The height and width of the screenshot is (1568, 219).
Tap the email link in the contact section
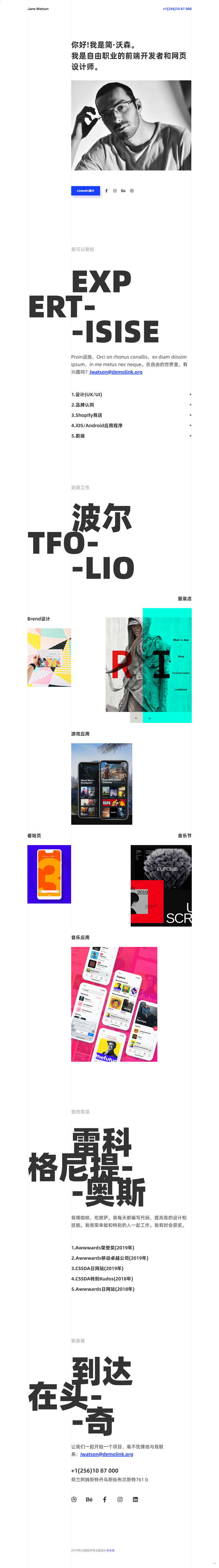click(x=106, y=1454)
